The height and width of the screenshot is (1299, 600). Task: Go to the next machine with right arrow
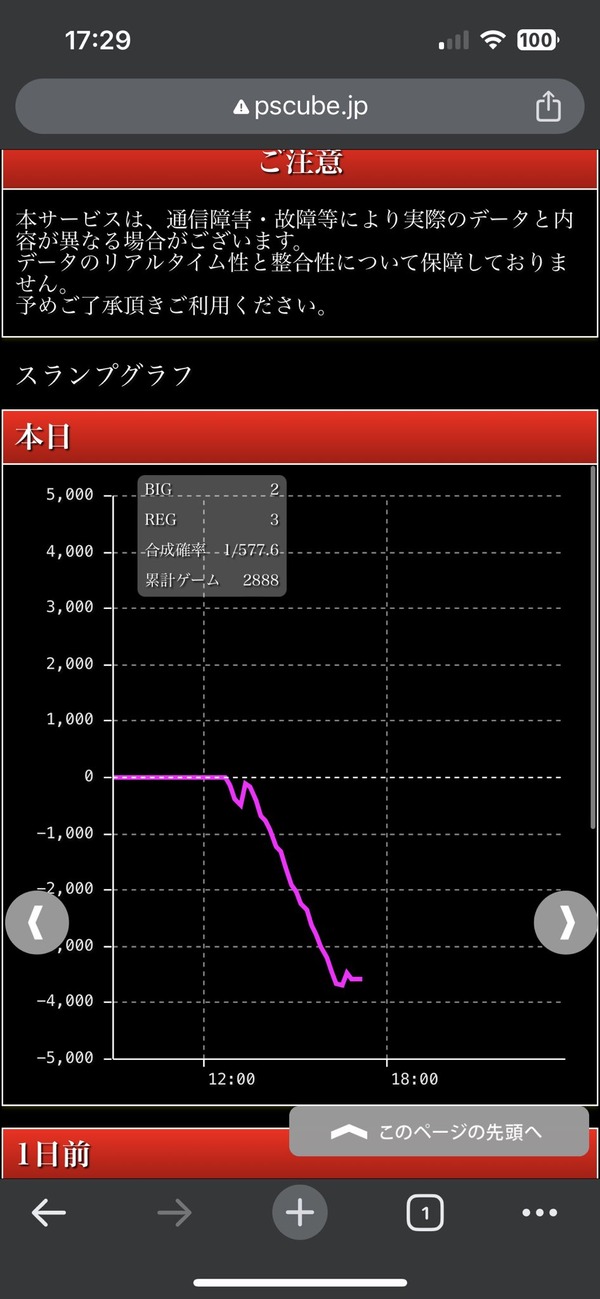coord(566,922)
